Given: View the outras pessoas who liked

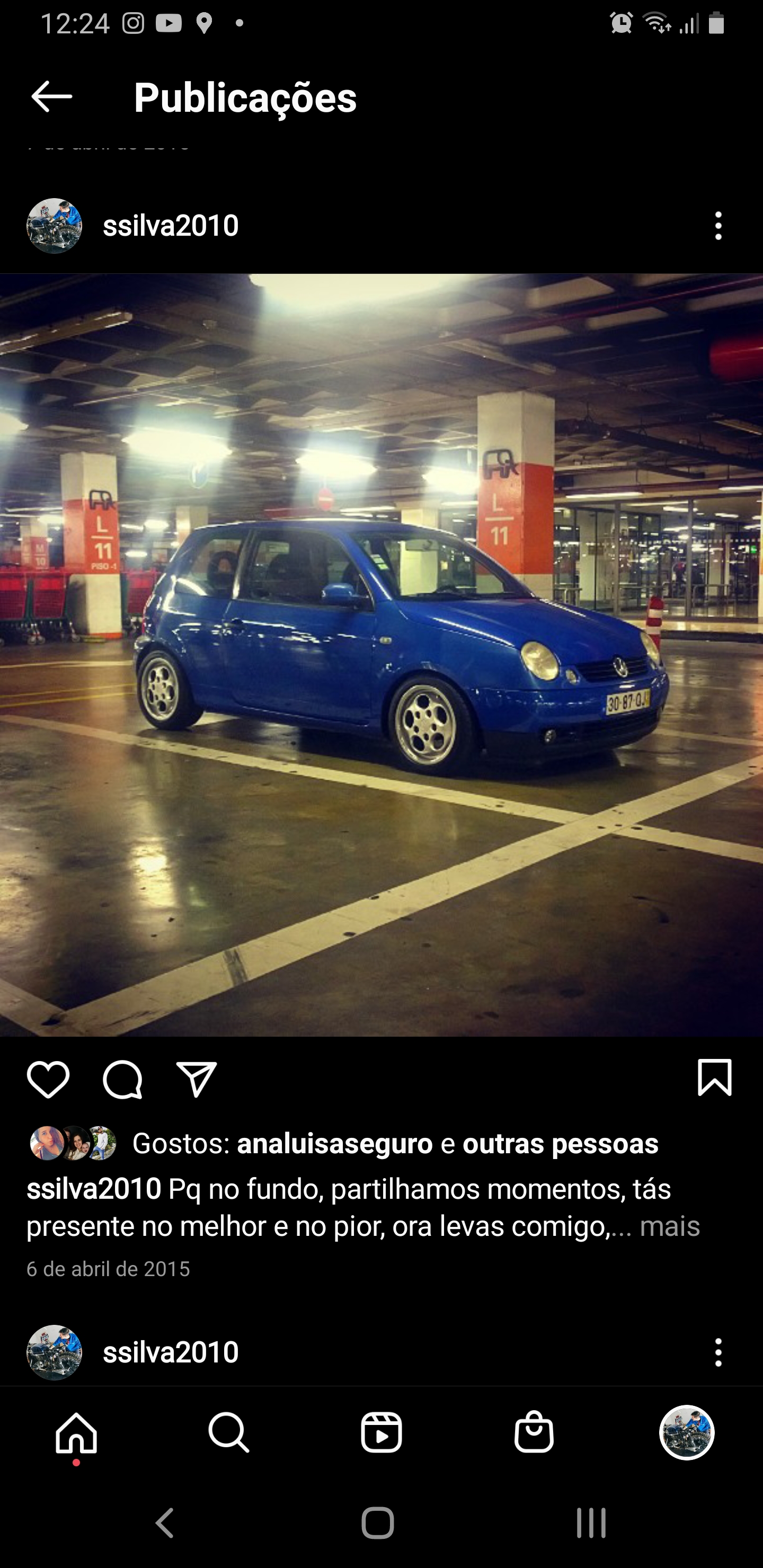Looking at the screenshot, I should pos(560,1144).
